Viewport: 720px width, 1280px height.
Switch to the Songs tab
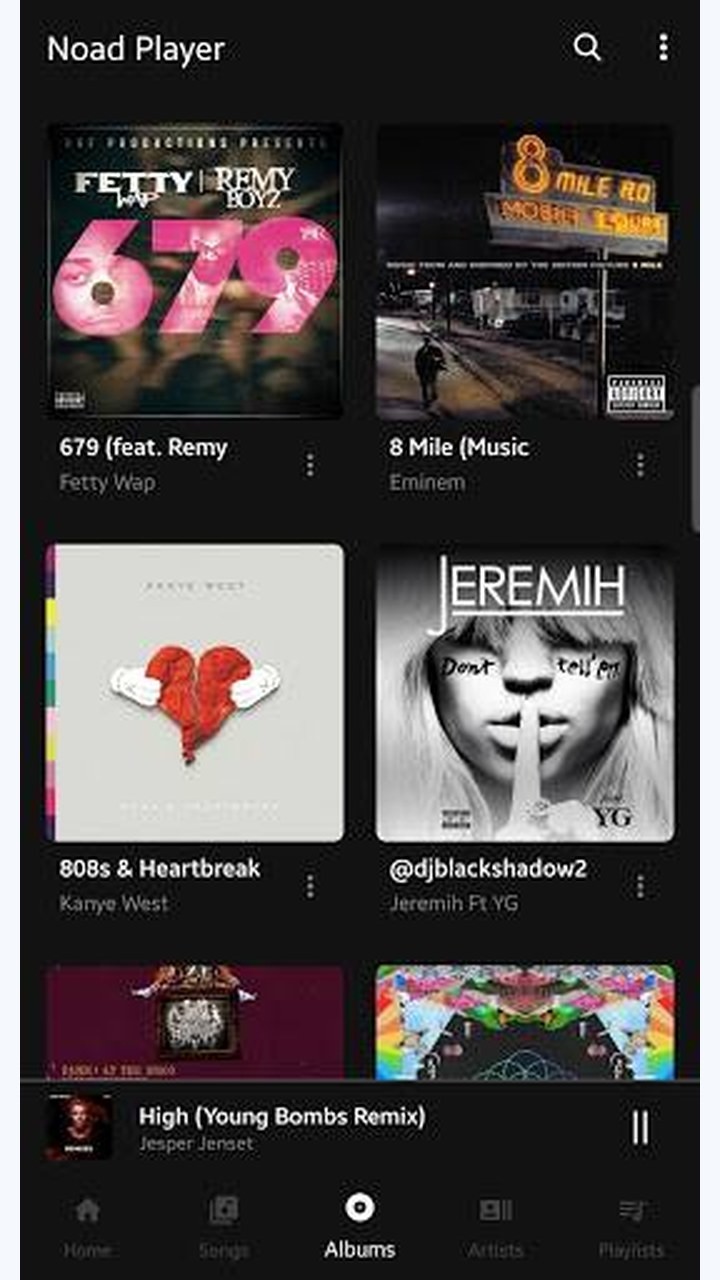click(x=223, y=1228)
